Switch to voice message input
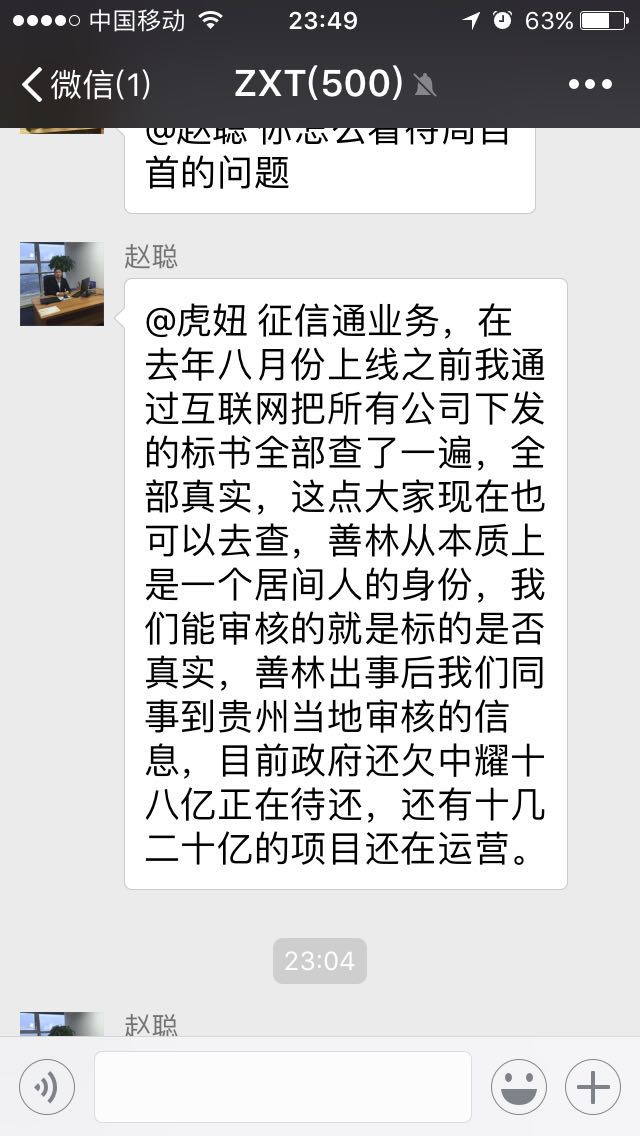This screenshot has height=1136, width=640. [47, 1087]
